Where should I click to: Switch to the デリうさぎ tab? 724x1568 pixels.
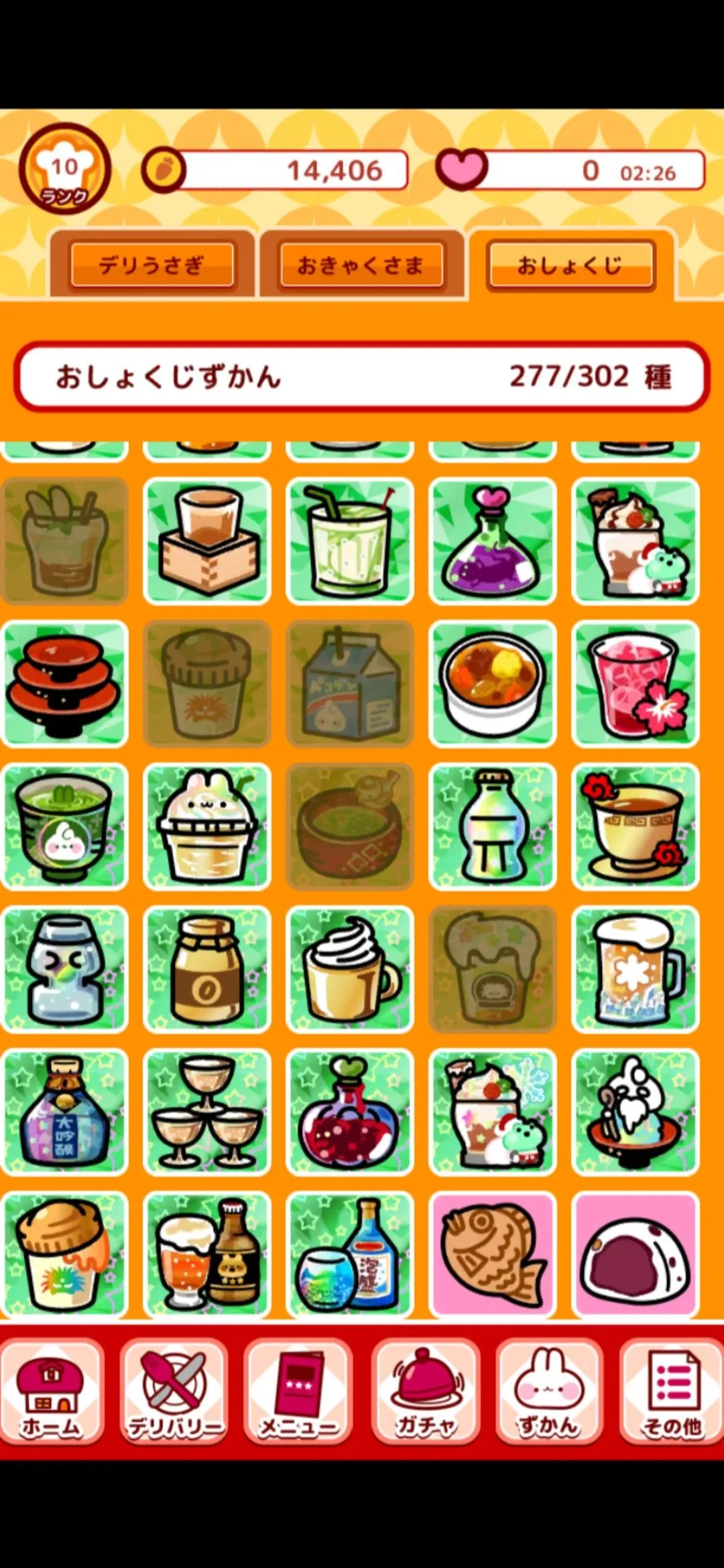(152, 265)
